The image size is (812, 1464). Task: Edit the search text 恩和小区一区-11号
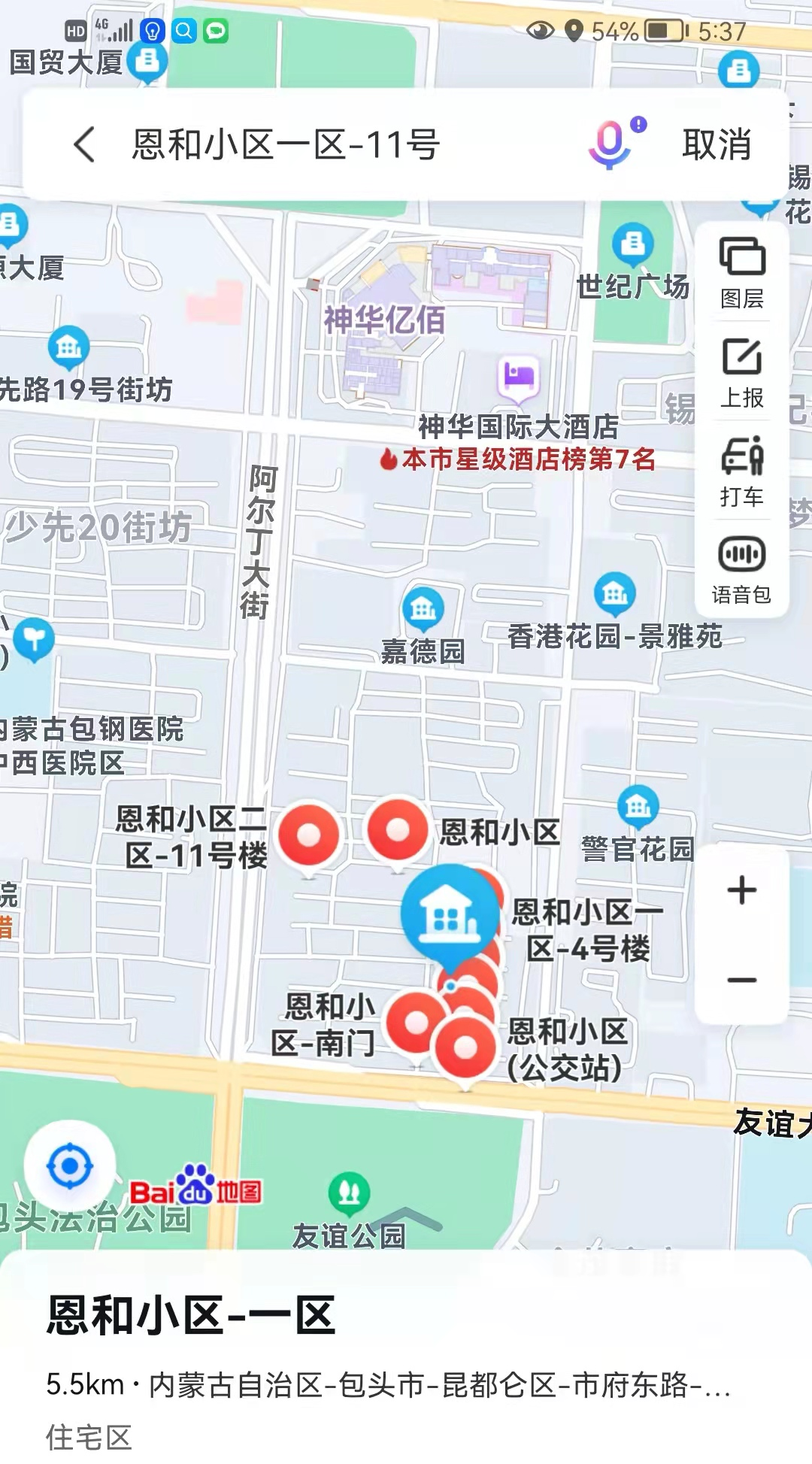(x=286, y=144)
